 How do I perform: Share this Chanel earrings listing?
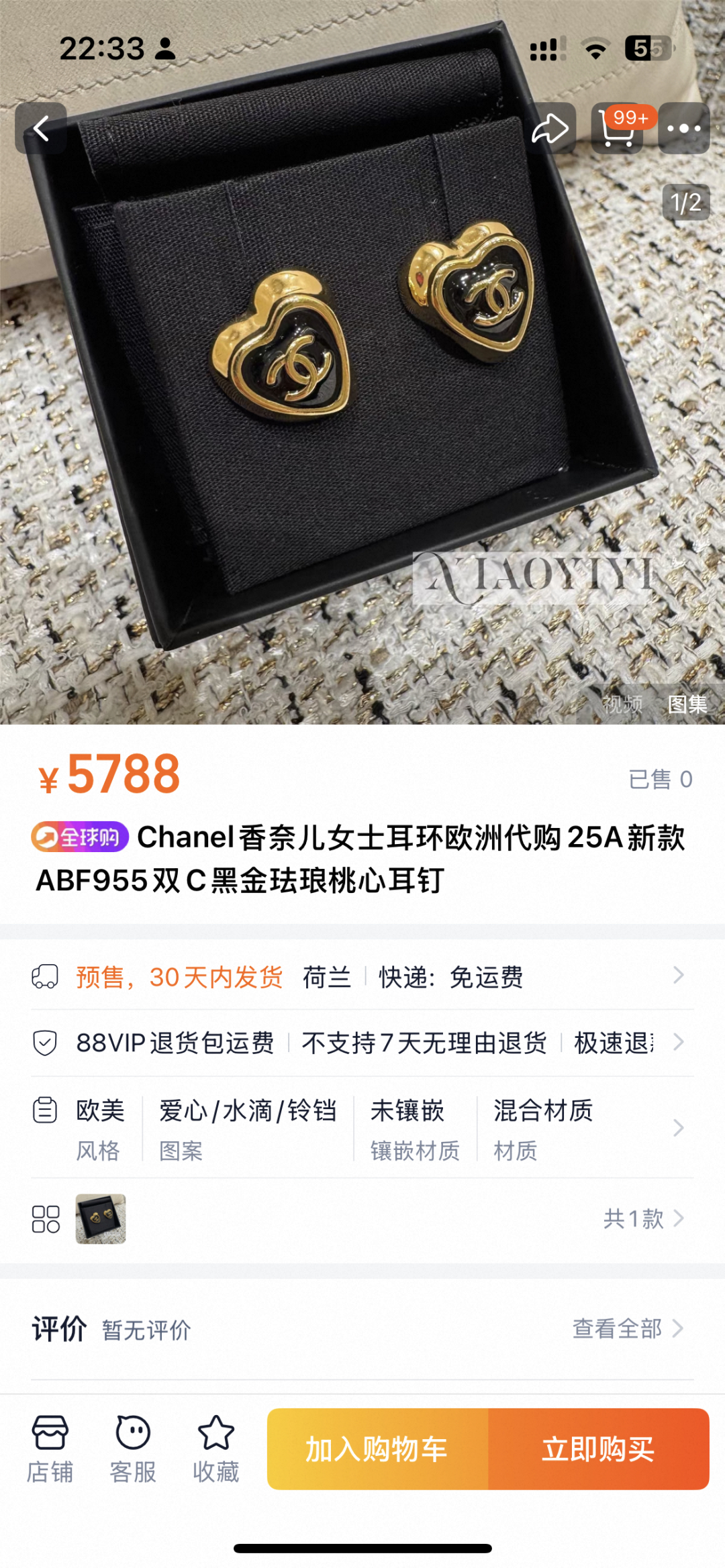tap(550, 128)
